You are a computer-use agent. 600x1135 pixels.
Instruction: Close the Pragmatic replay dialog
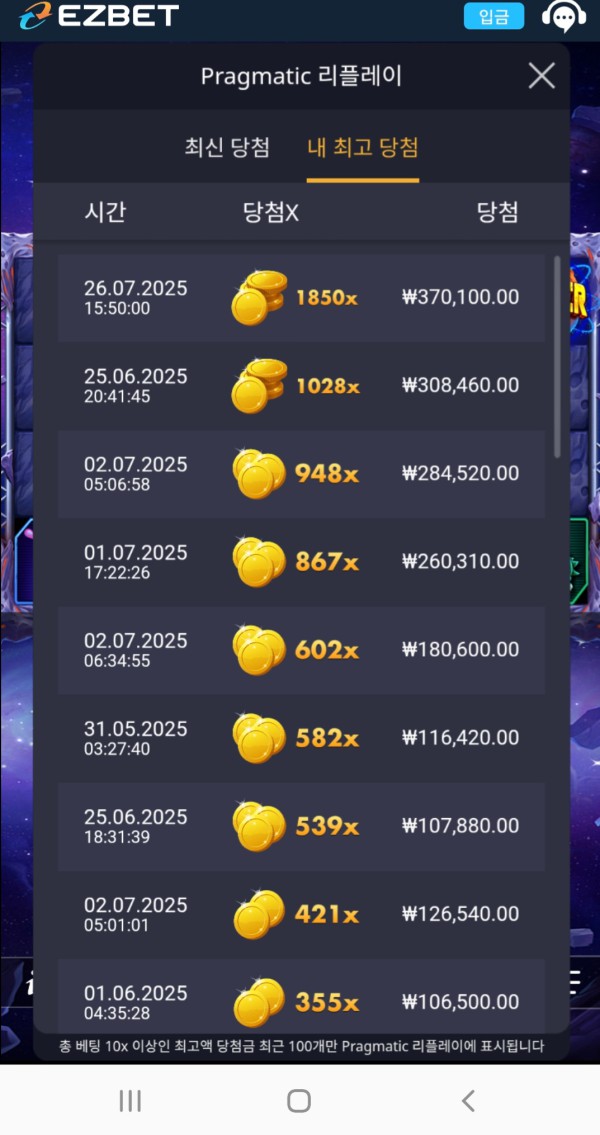pyautogui.click(x=541, y=76)
